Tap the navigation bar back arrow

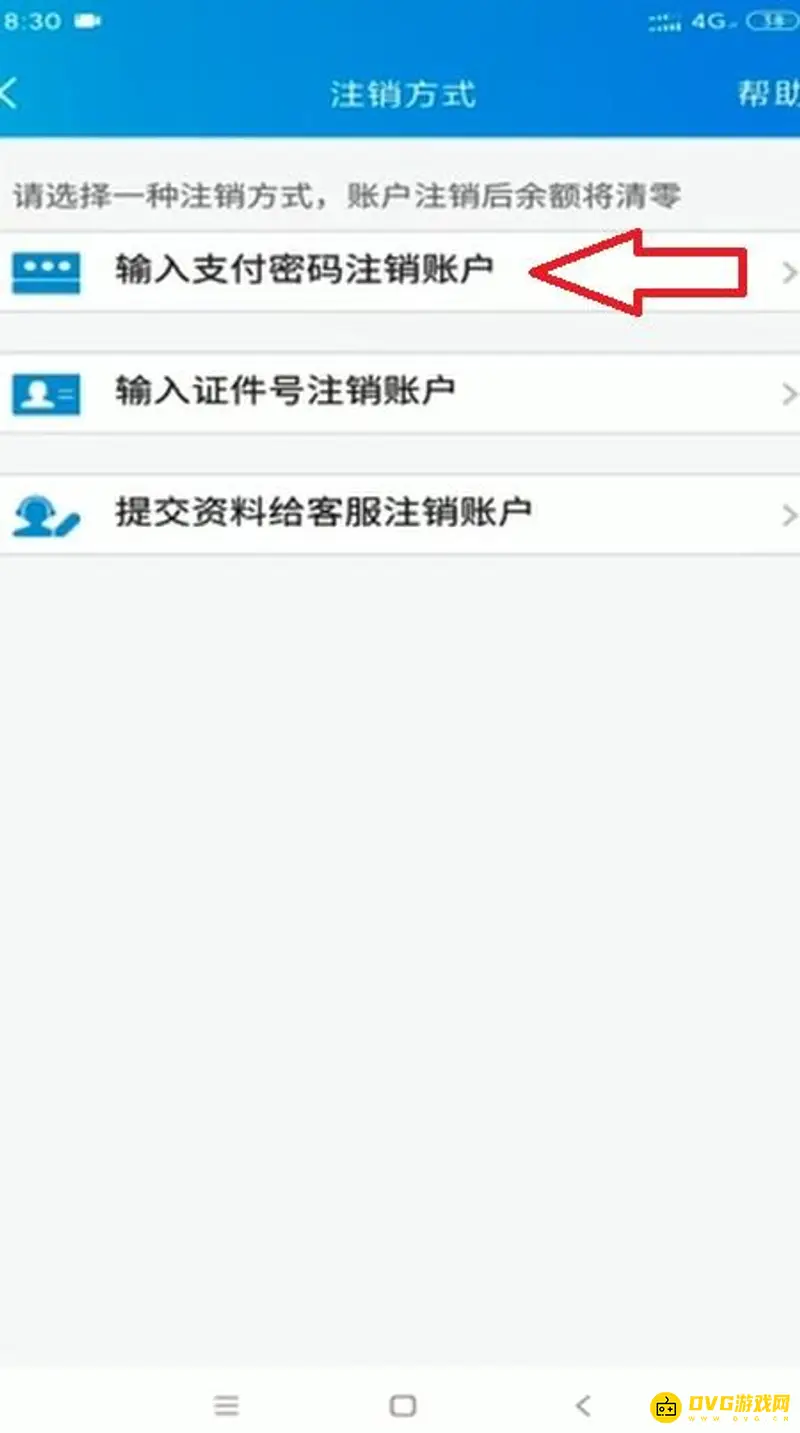pos(582,1404)
